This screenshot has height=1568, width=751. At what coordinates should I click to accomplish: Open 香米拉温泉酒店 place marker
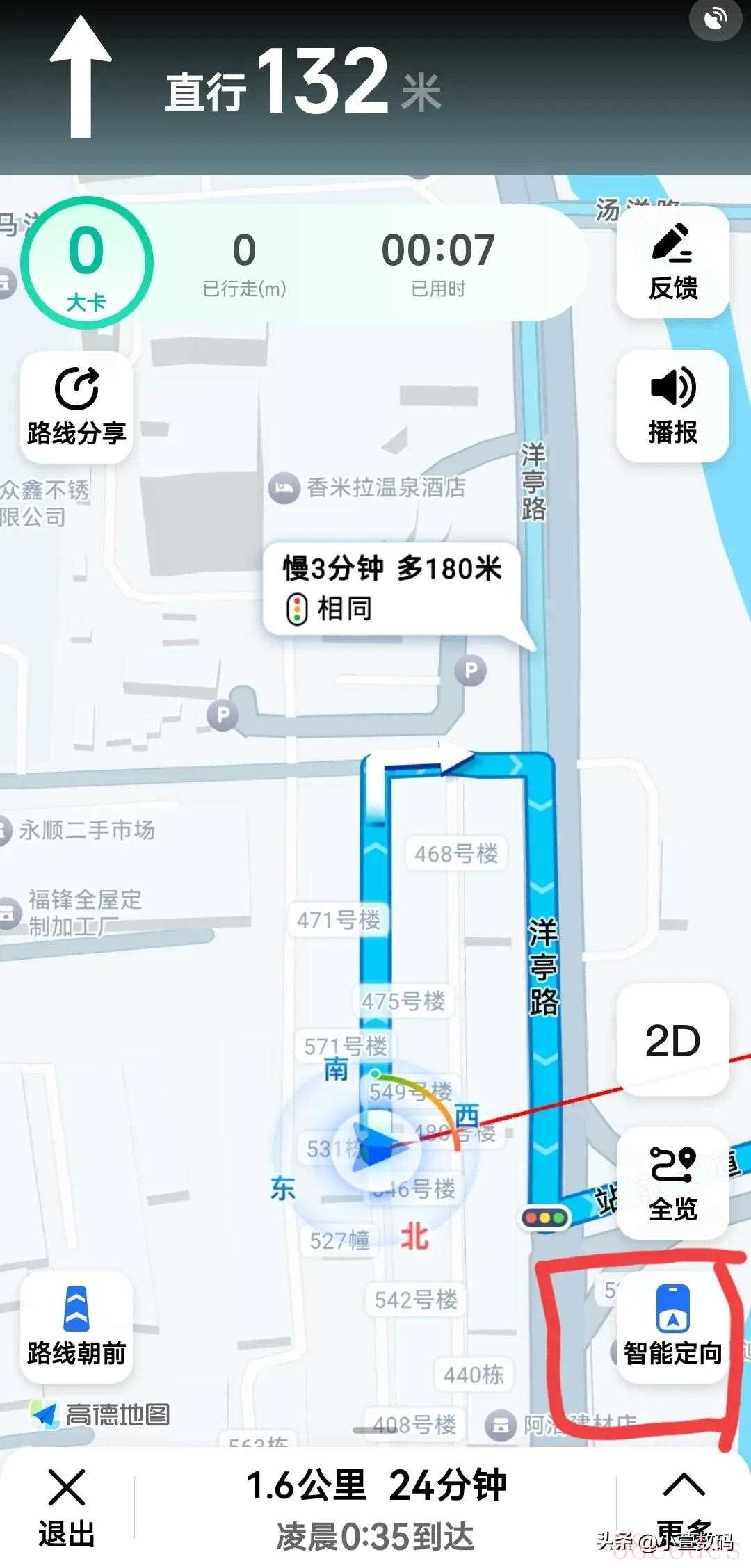[x=369, y=487]
